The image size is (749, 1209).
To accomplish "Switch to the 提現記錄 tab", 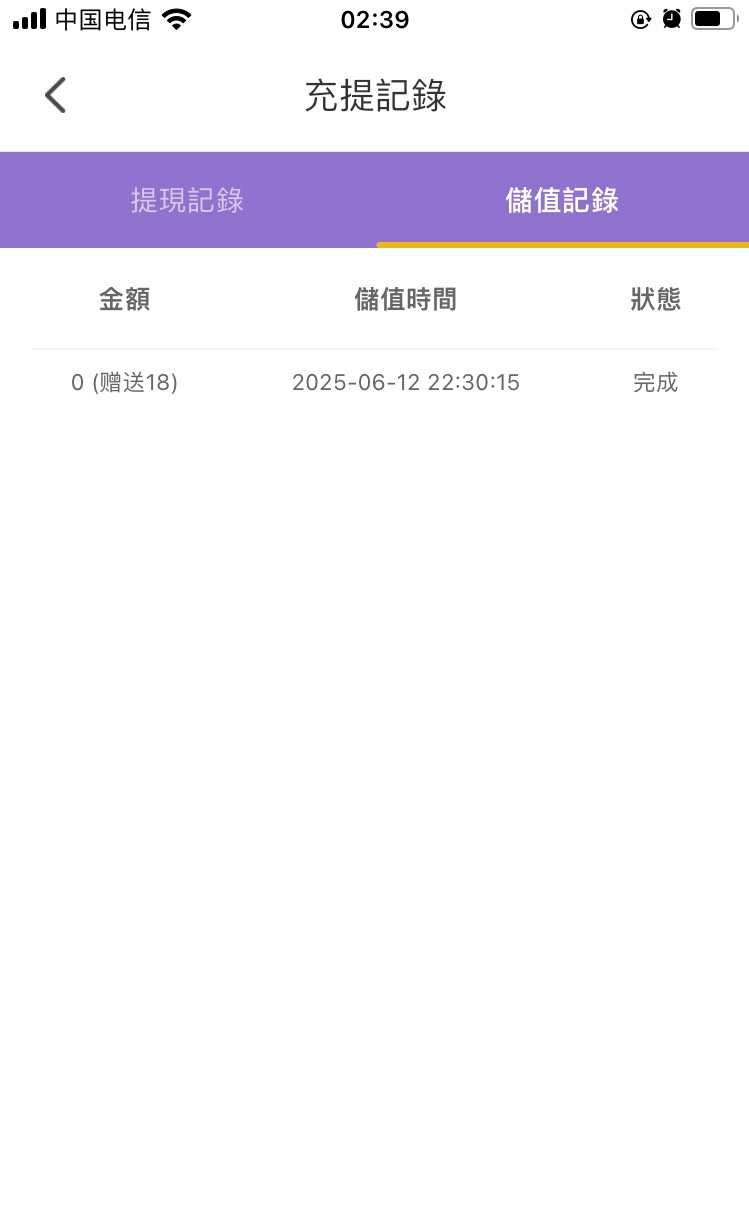I will 187,200.
